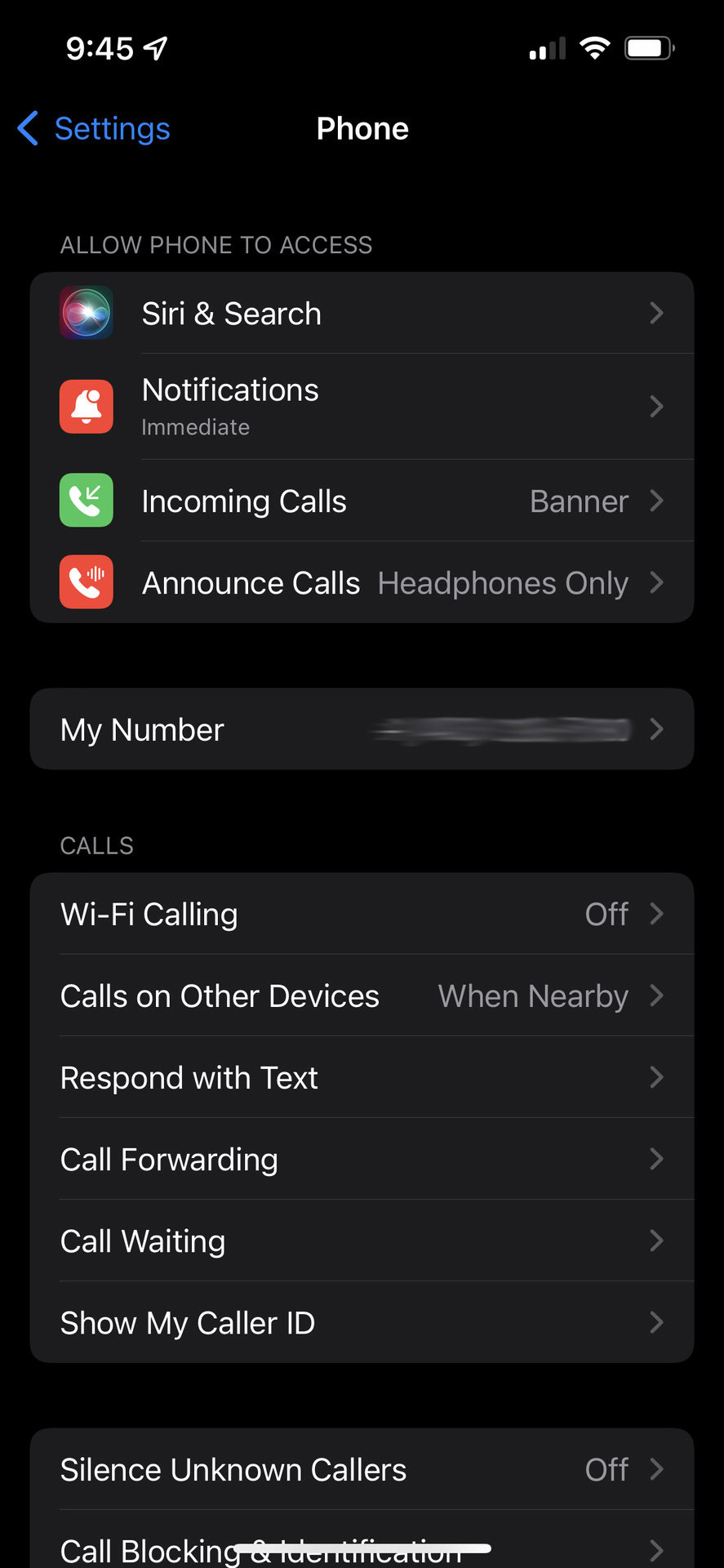Open Siri & Search settings
The image size is (724, 1568).
pos(362,314)
